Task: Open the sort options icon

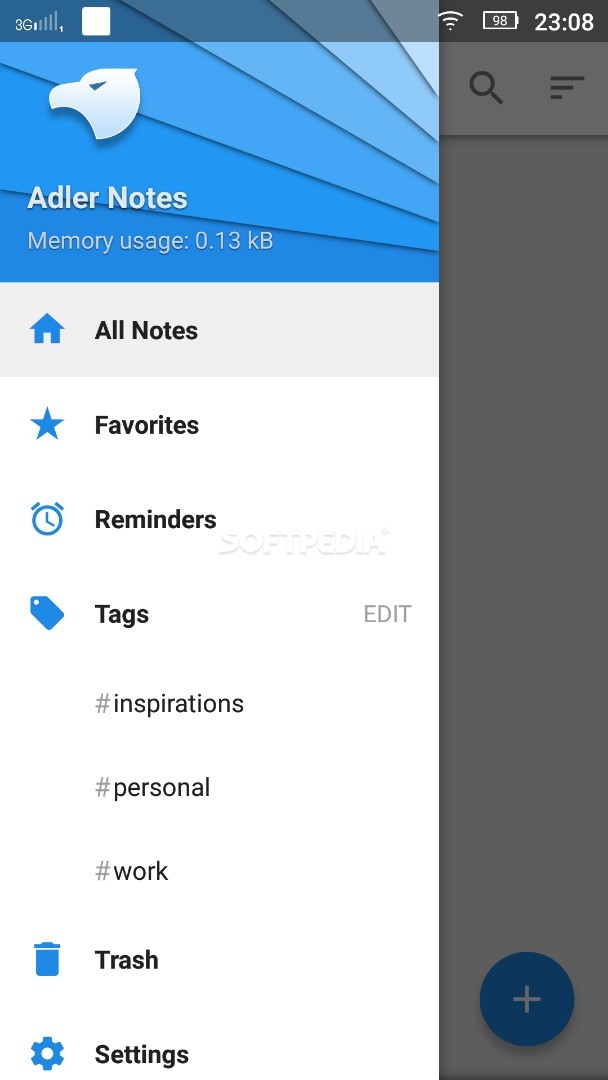Action: 567,88
